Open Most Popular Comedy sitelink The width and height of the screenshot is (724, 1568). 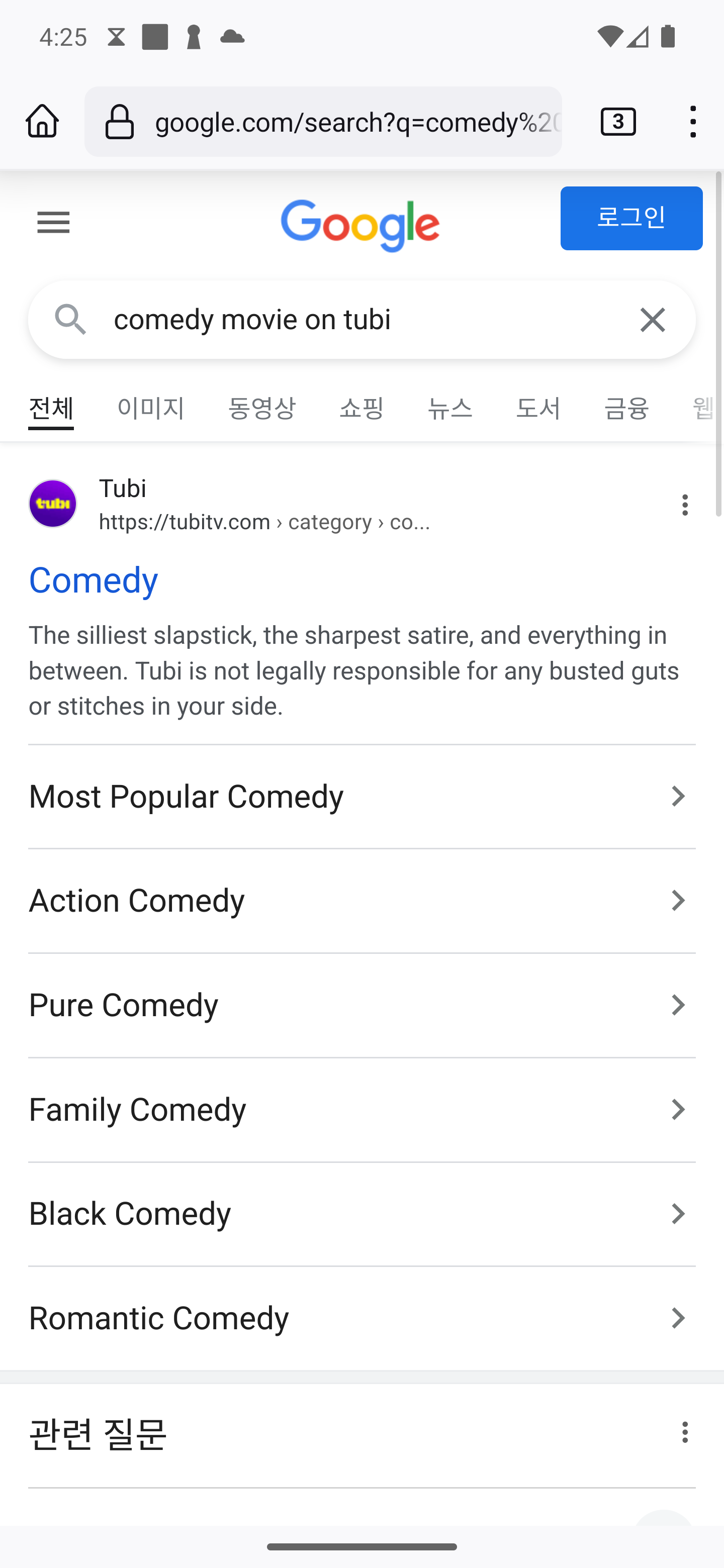coord(361,796)
